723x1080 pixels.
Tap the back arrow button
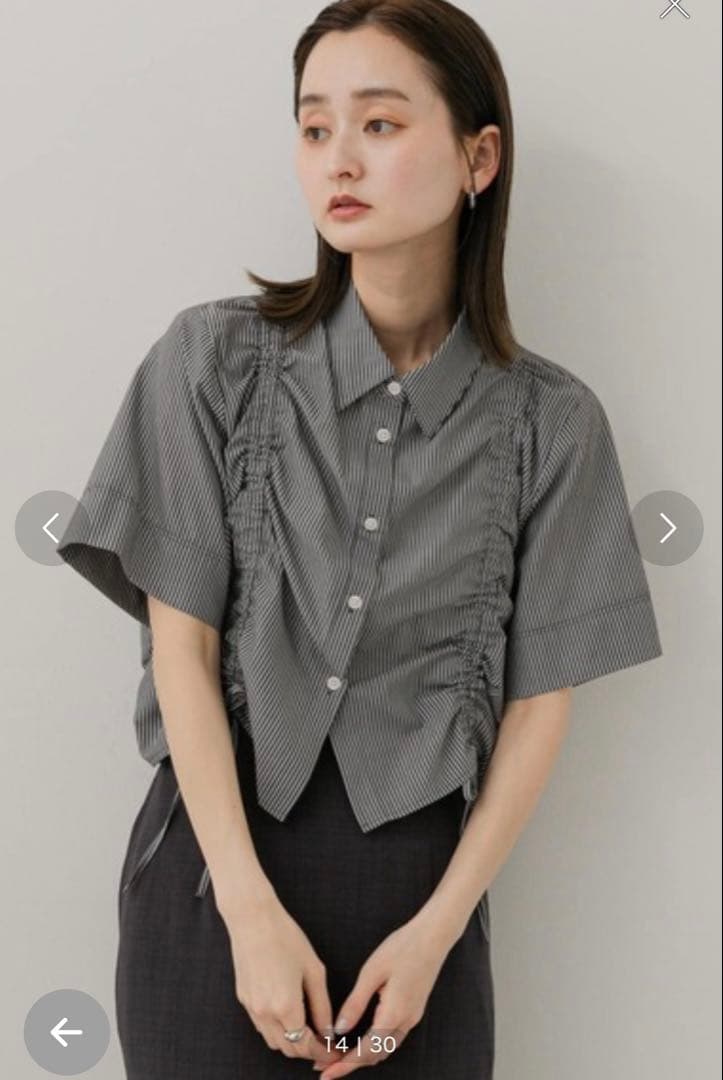click(67, 1032)
